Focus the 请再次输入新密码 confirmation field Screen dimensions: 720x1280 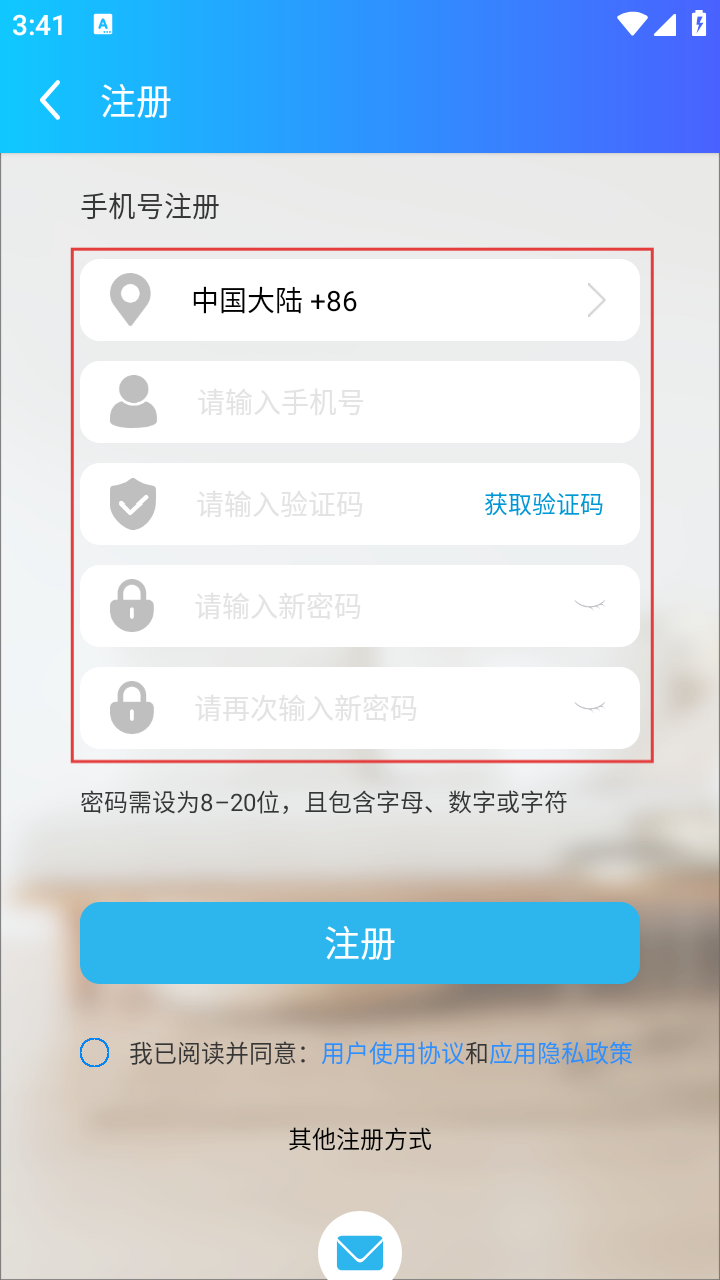point(360,709)
